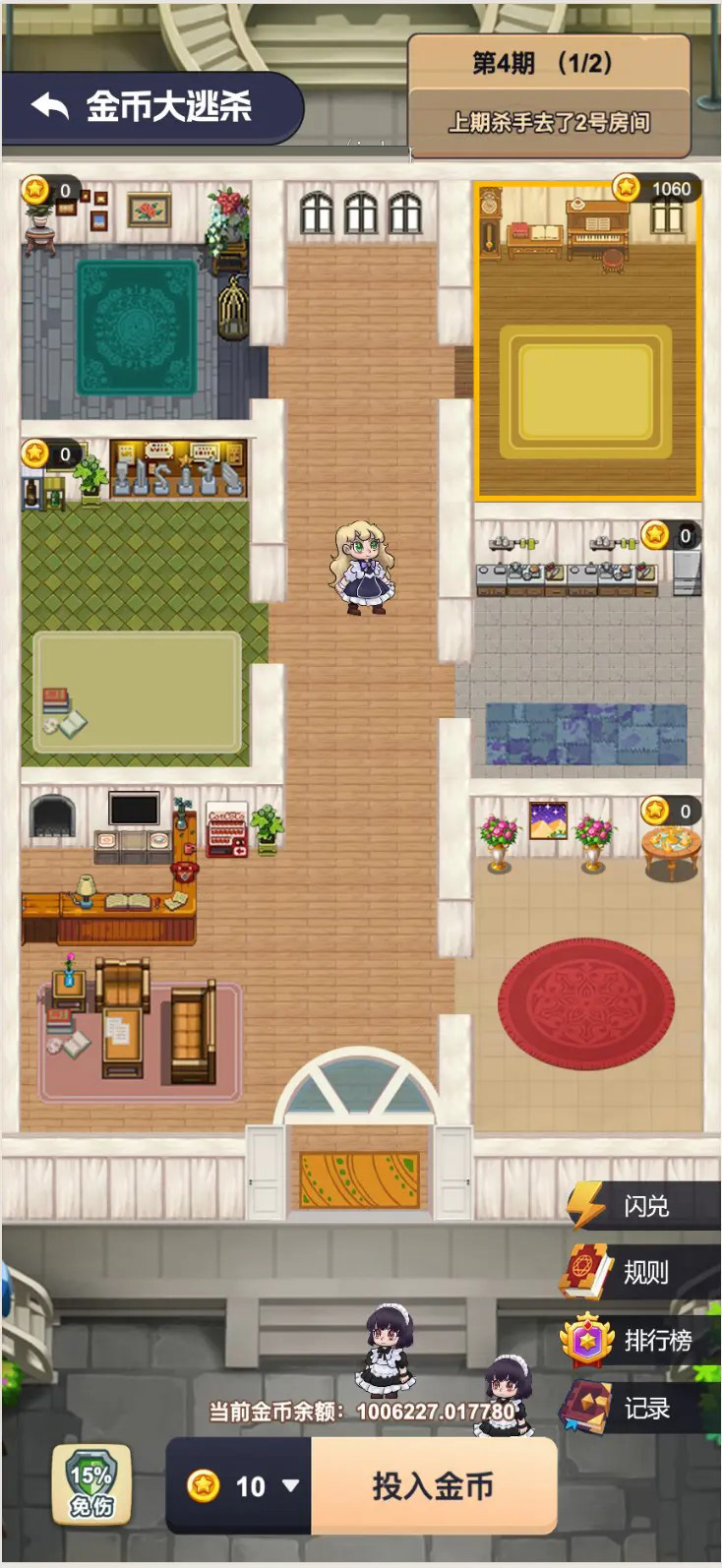
Task: Tap 投入金币 to bet coins
Action: tap(433, 1485)
